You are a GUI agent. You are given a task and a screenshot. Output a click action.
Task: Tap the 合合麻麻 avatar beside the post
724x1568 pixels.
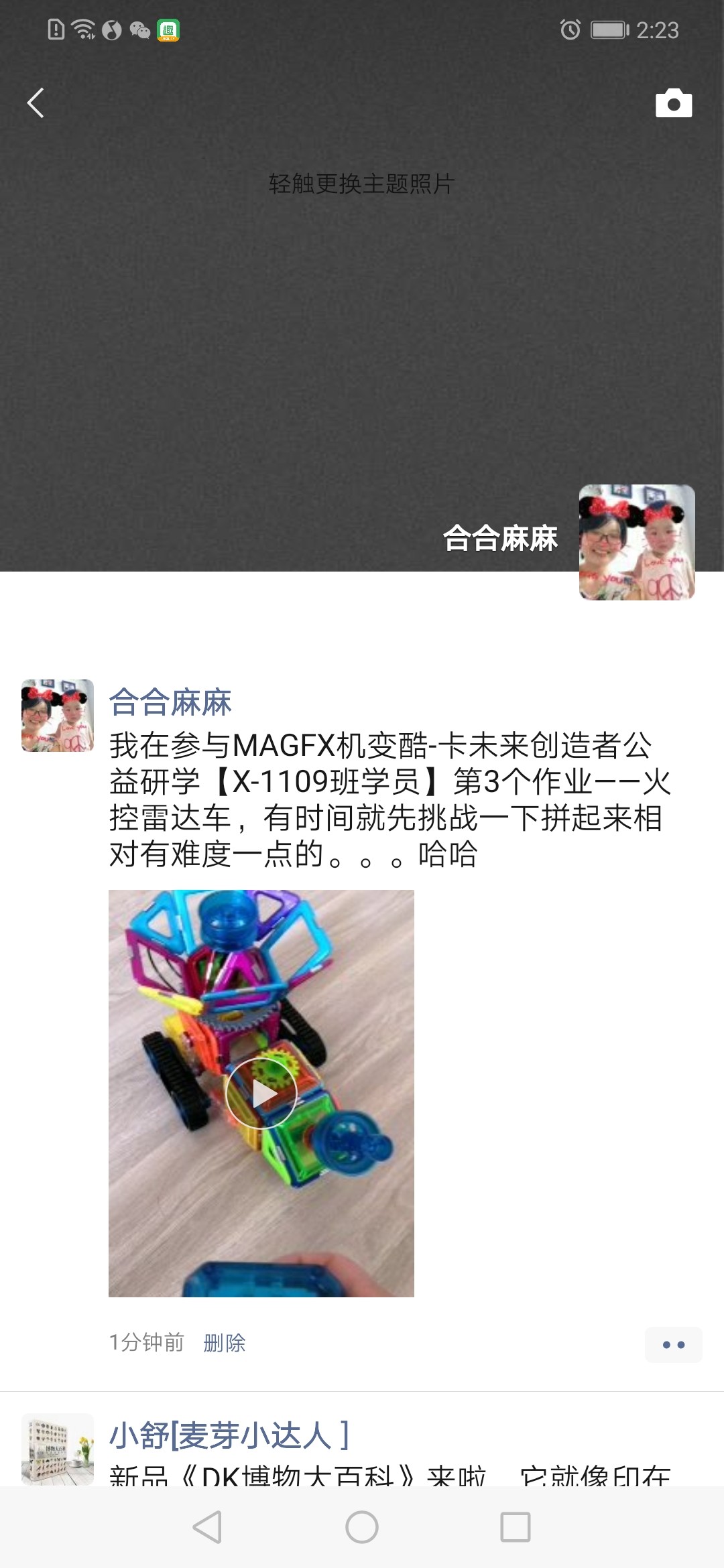58,716
